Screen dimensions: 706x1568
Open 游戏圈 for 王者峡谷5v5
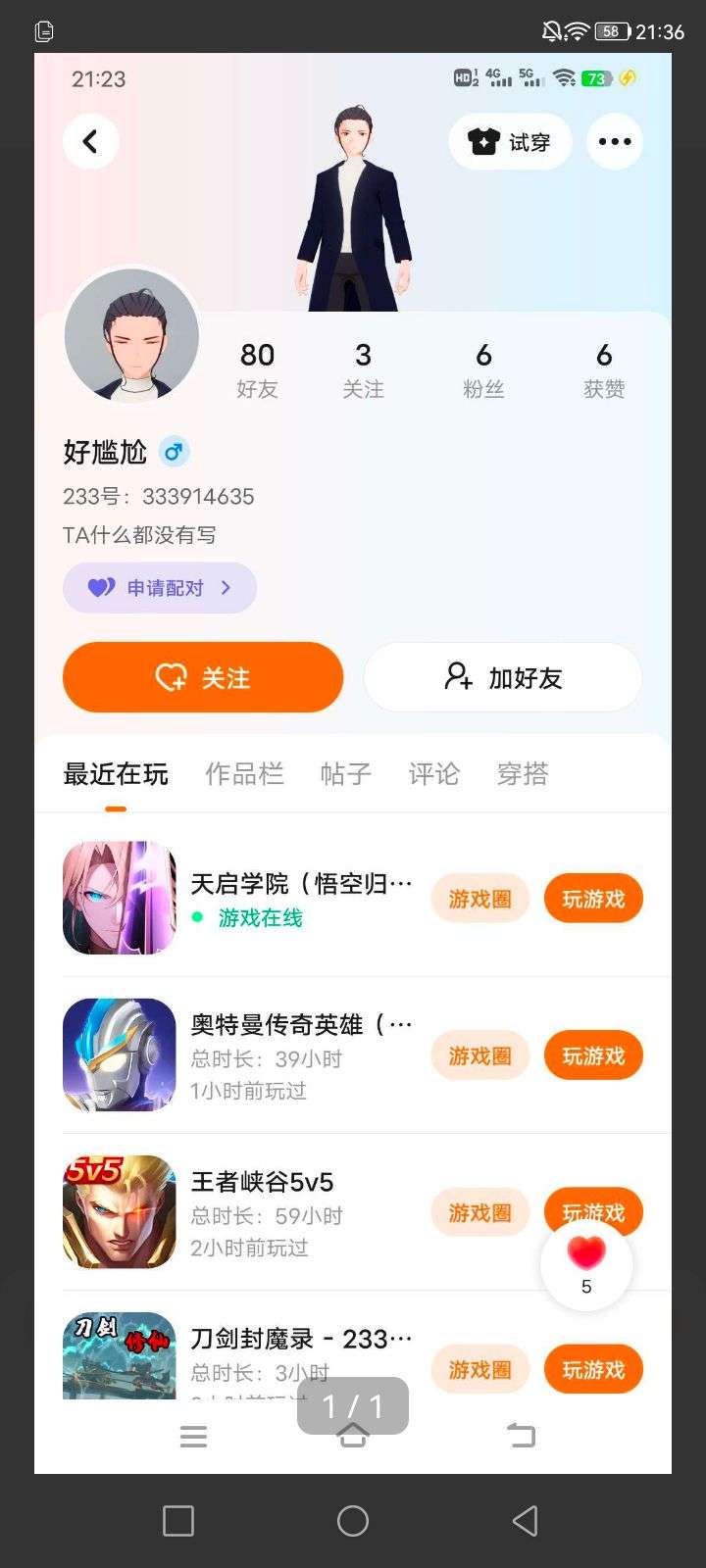479,1212
